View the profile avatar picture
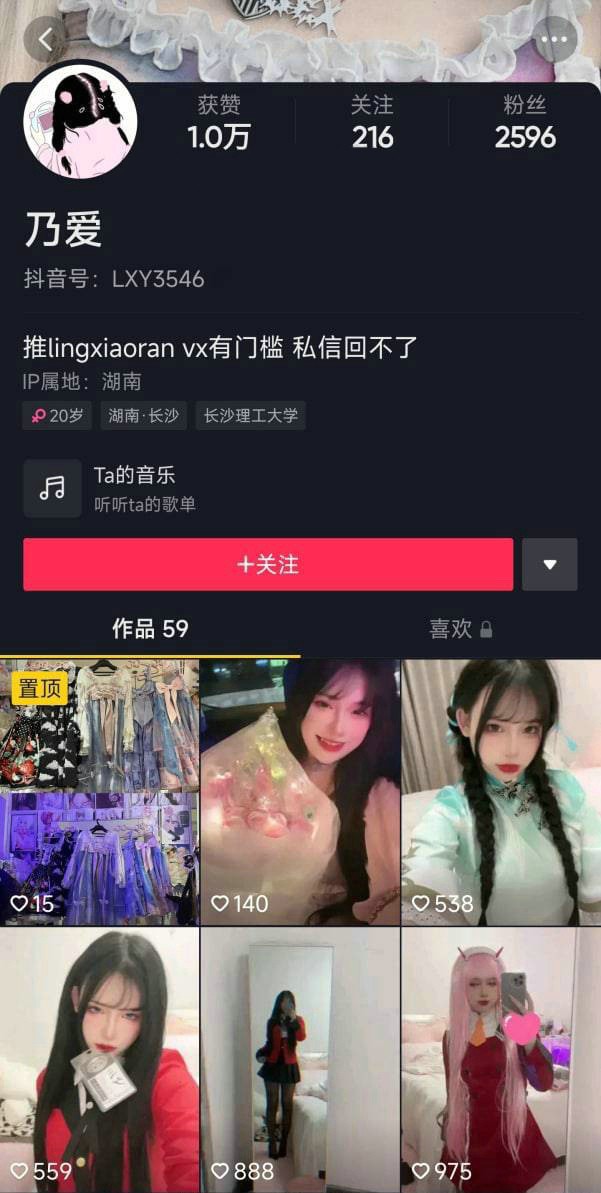This screenshot has height=1193, width=601. pos(79,122)
